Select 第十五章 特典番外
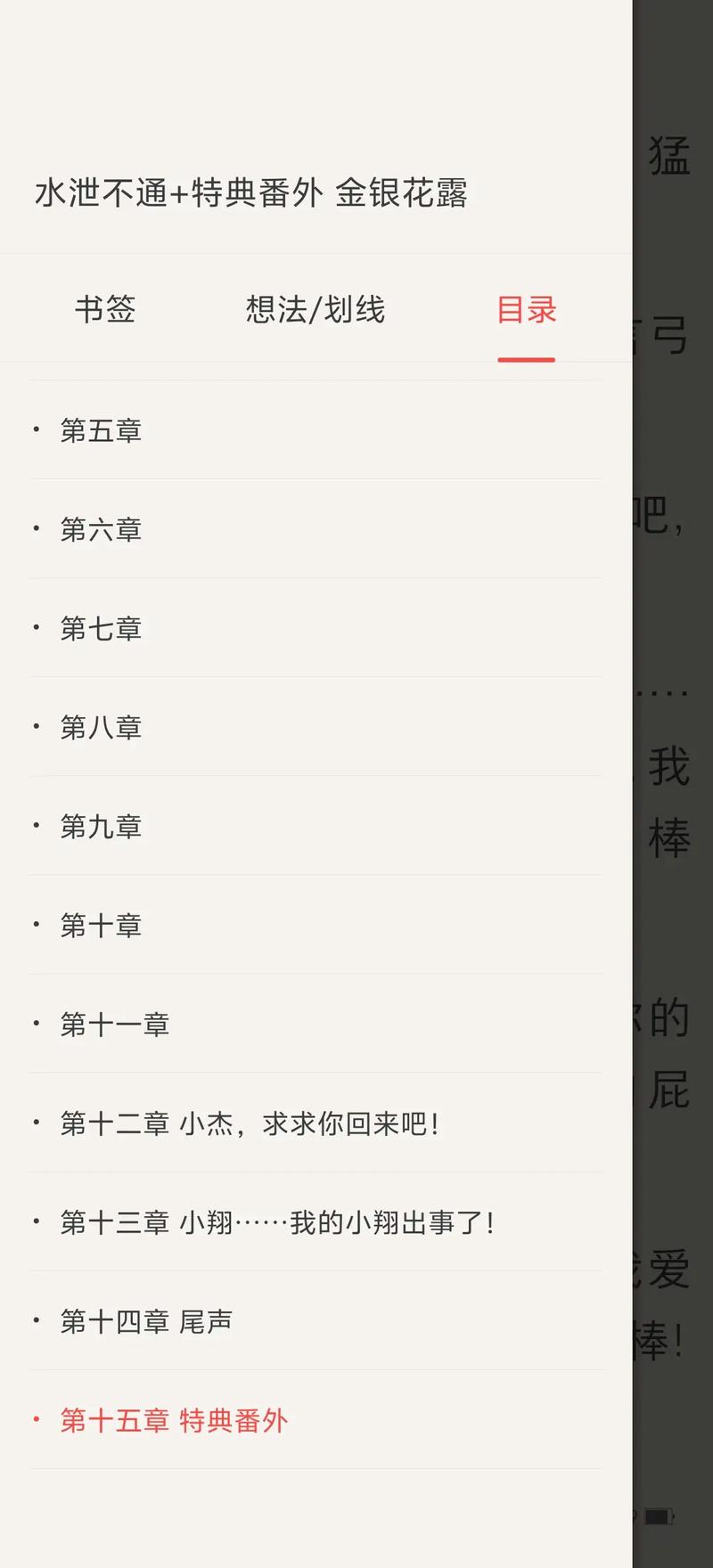 click(316, 1419)
